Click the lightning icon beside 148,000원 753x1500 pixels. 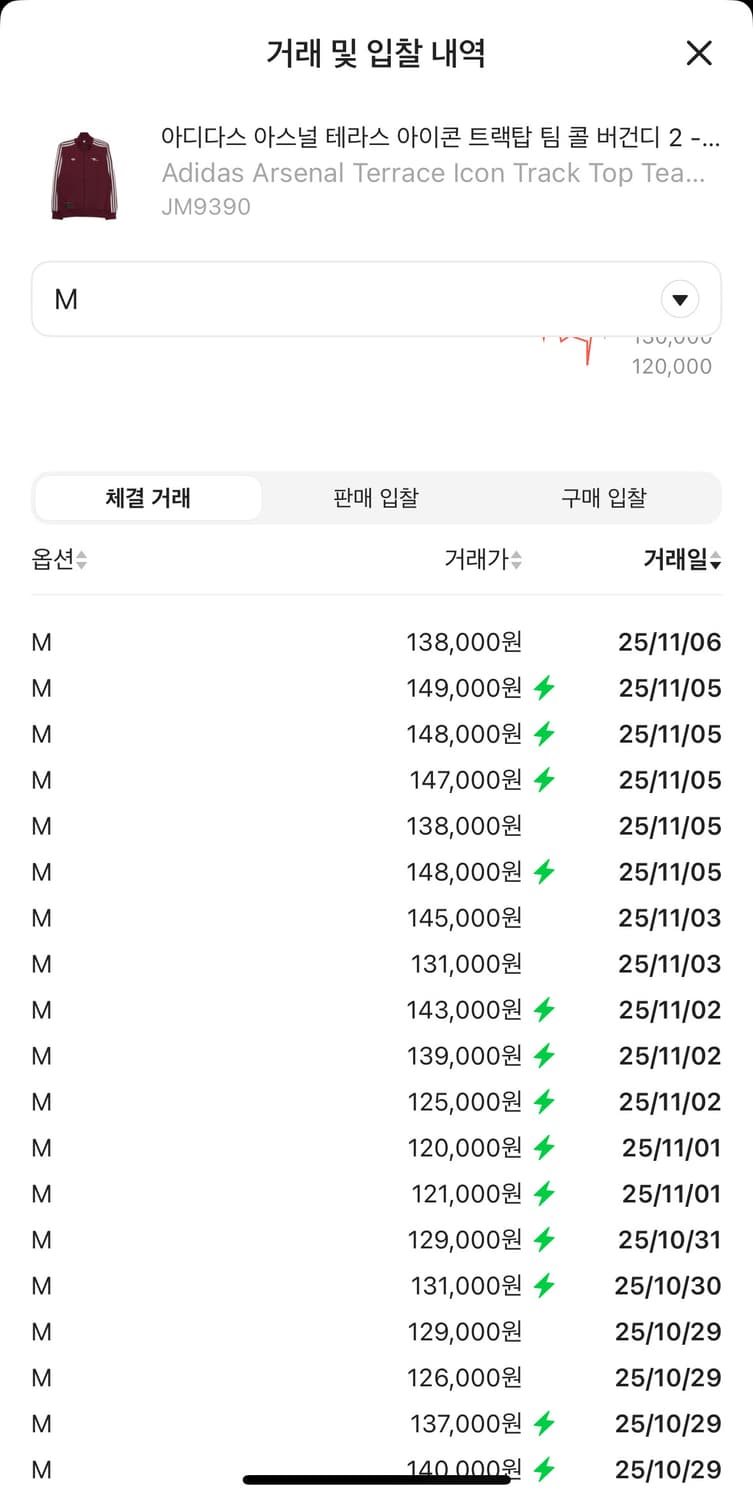(545, 733)
